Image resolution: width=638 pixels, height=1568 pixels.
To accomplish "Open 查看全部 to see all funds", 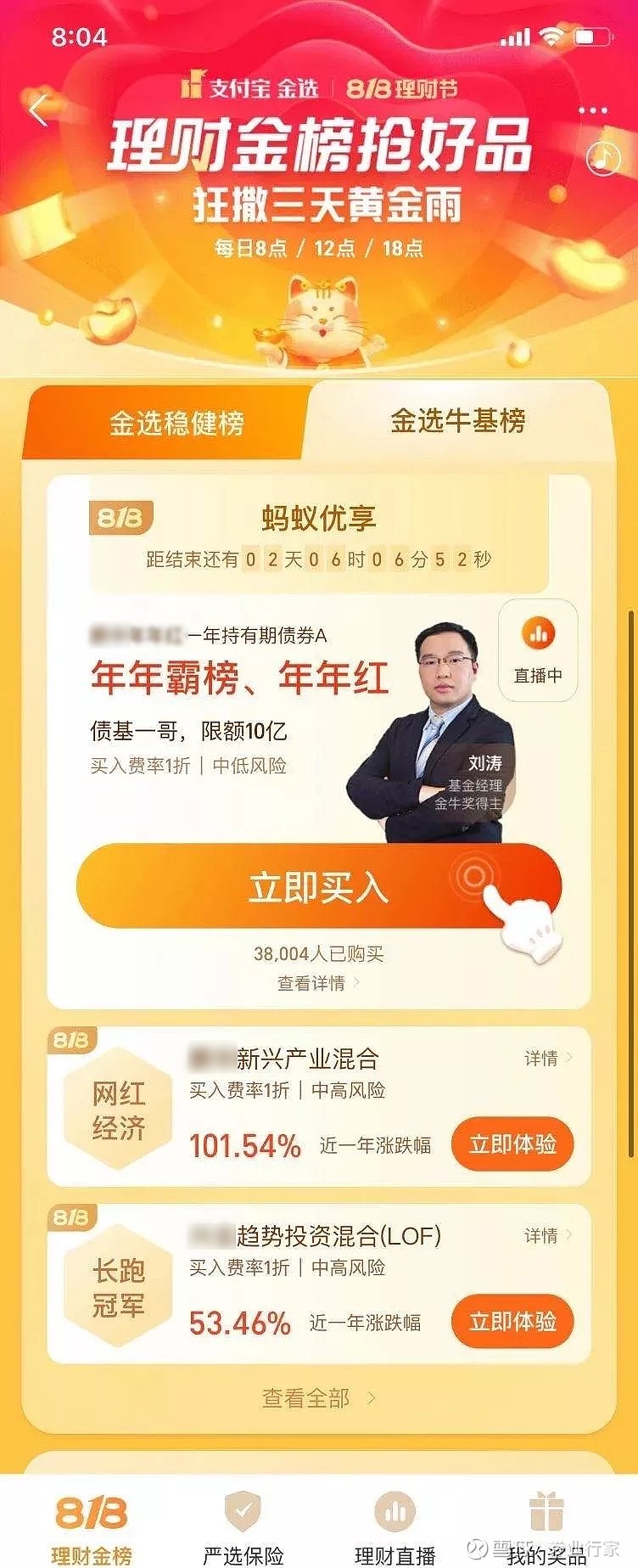I will 317,1398.
